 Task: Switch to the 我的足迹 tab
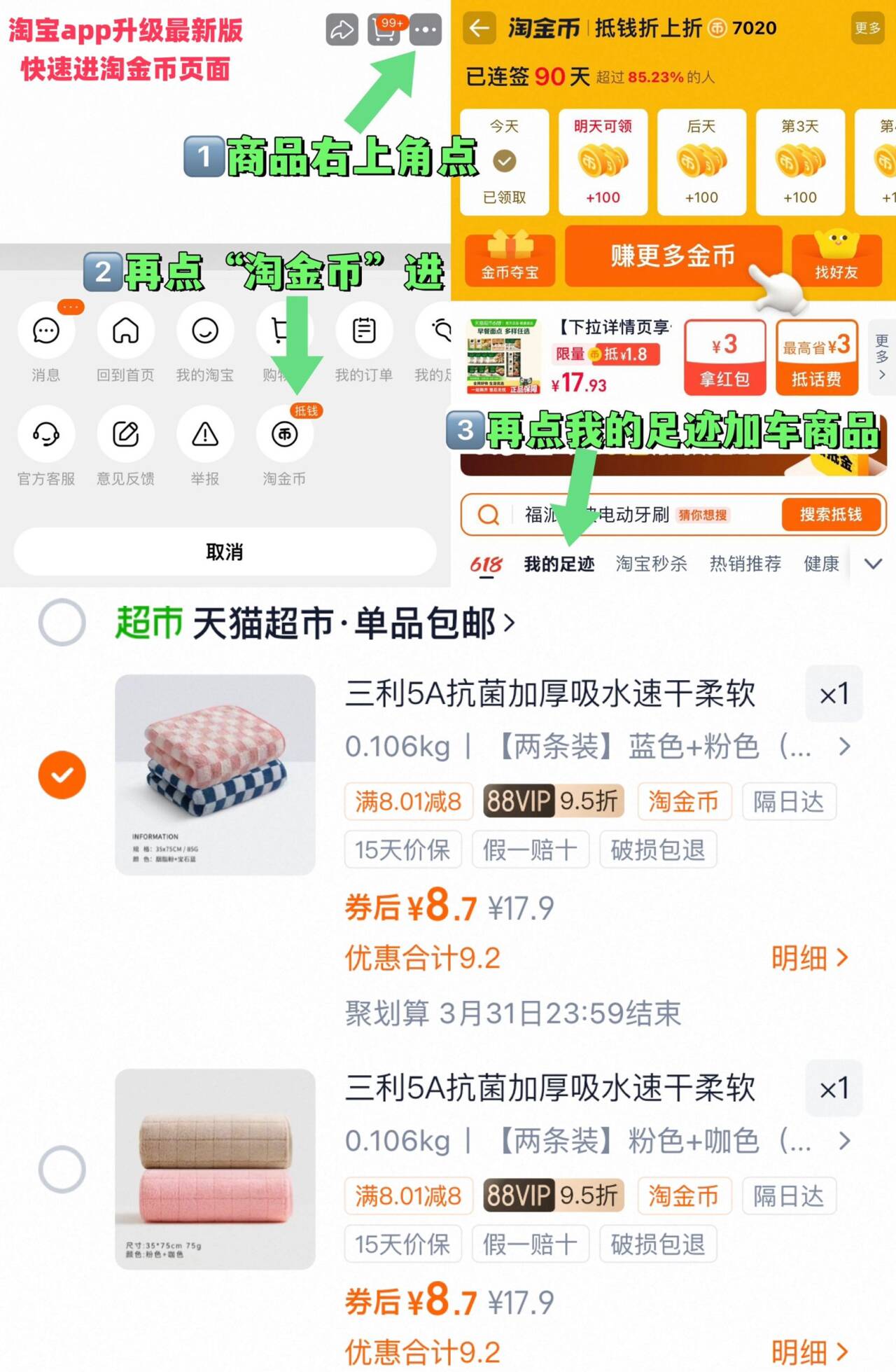tap(559, 563)
